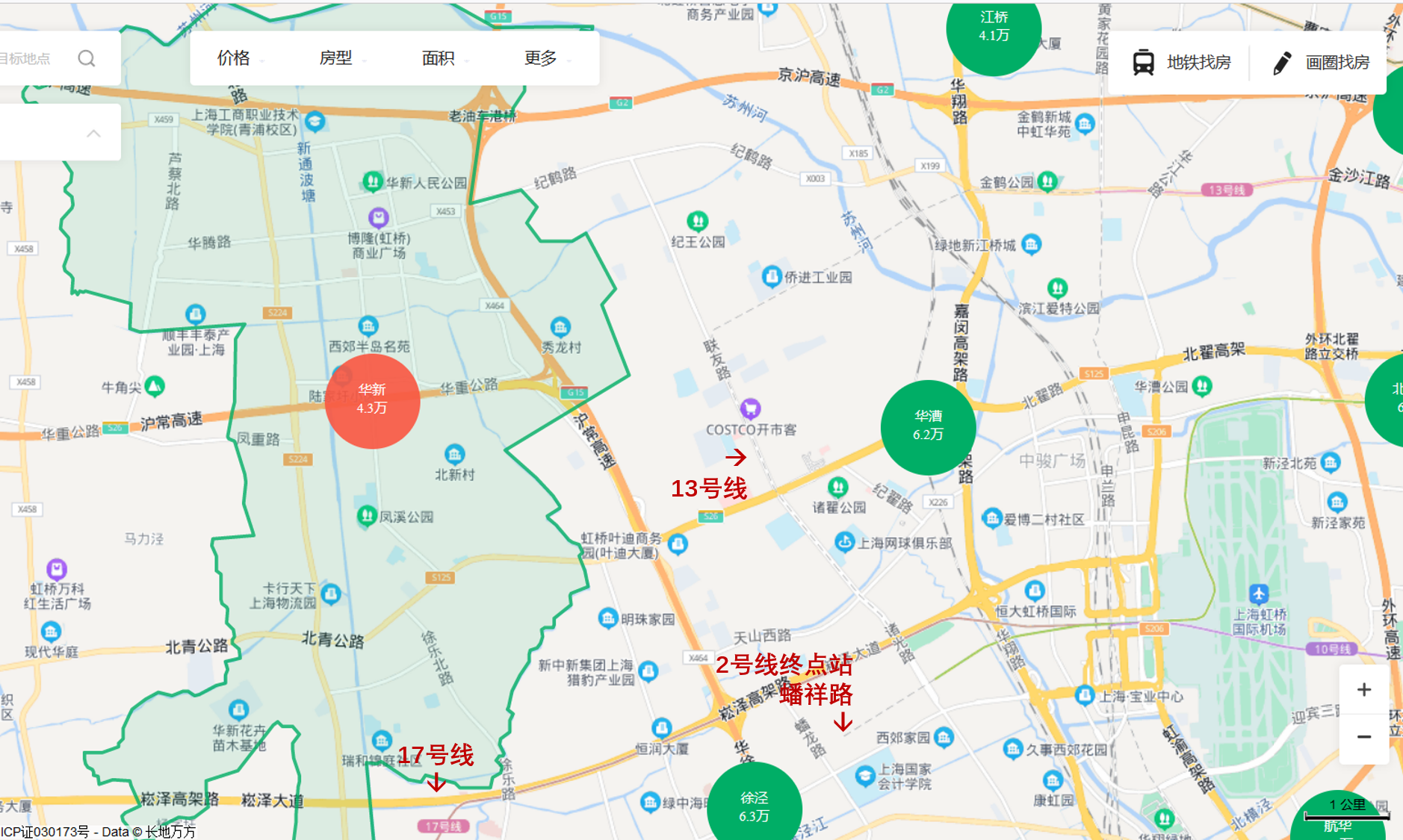The image size is (1403, 840).
Task: Select the 华新 4.3万 area bubble
Action: pos(372,401)
